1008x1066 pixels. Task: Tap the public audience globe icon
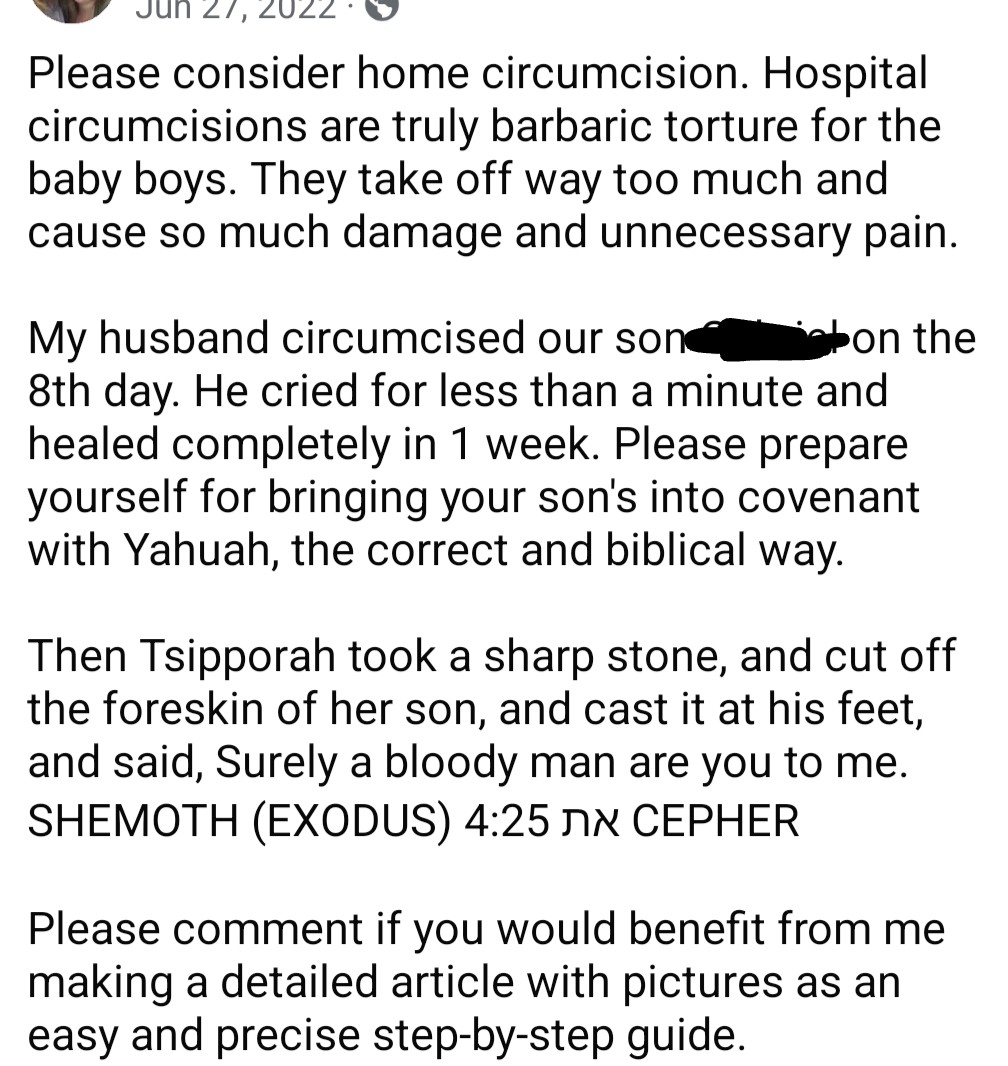point(381,8)
